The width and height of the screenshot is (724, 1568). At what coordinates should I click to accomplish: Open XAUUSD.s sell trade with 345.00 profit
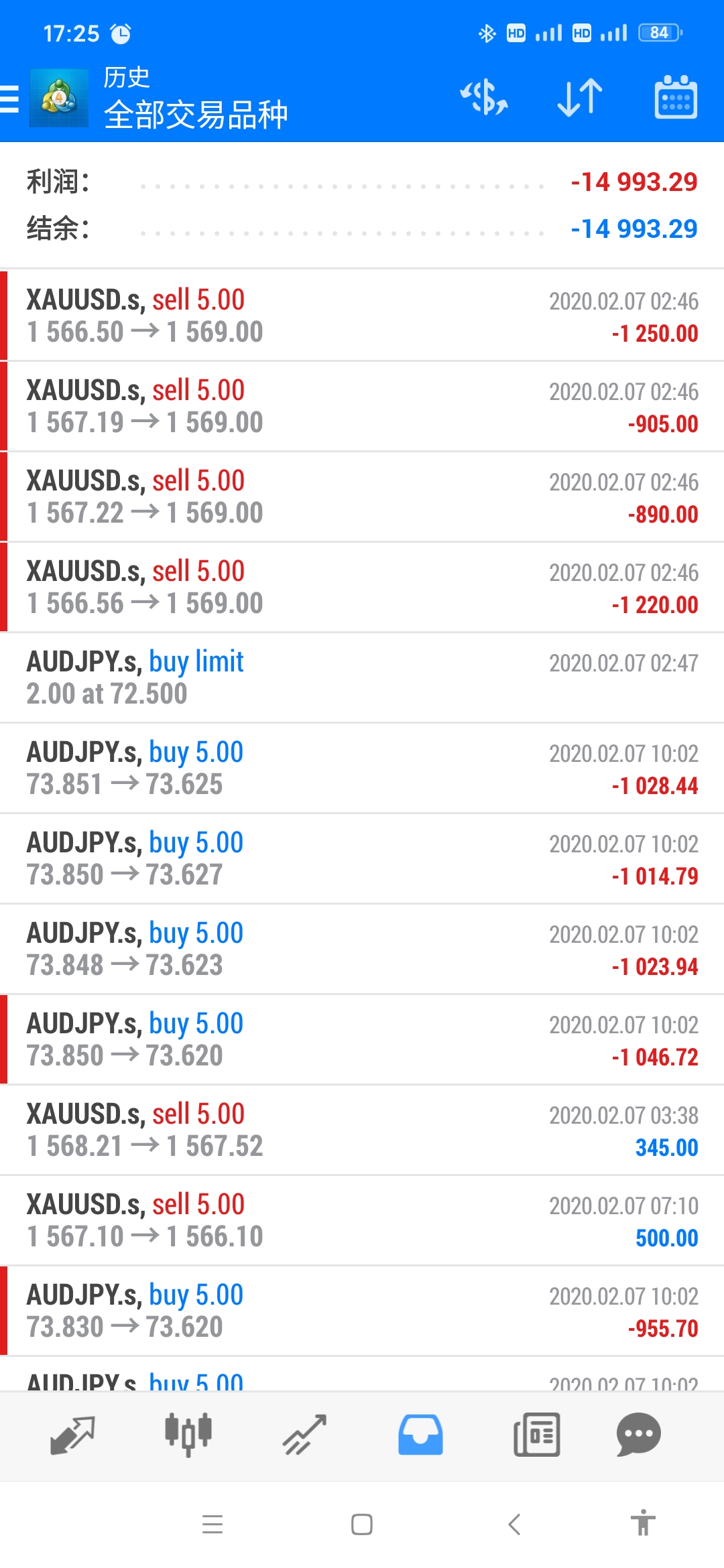(362, 1130)
